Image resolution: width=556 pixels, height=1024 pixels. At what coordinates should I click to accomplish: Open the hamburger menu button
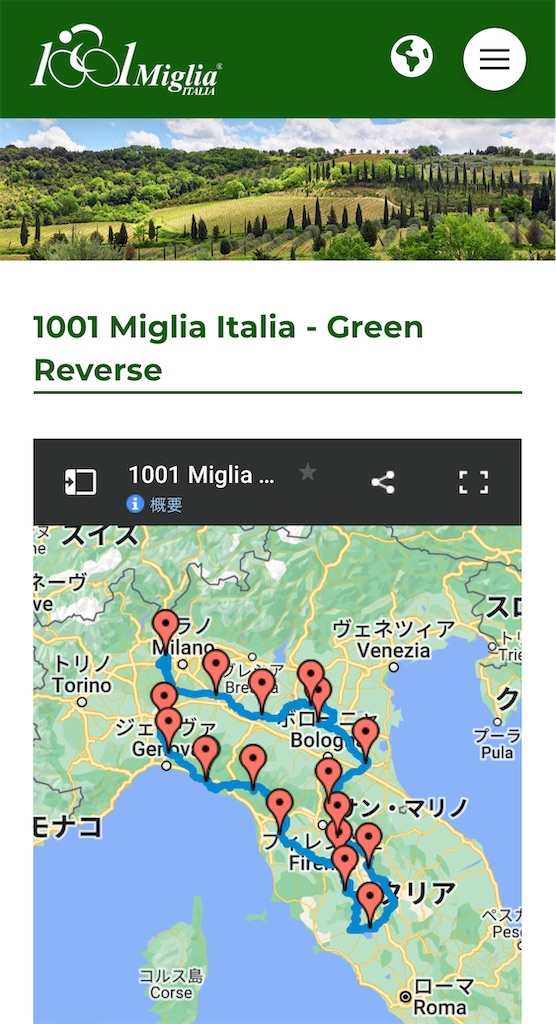click(x=495, y=59)
